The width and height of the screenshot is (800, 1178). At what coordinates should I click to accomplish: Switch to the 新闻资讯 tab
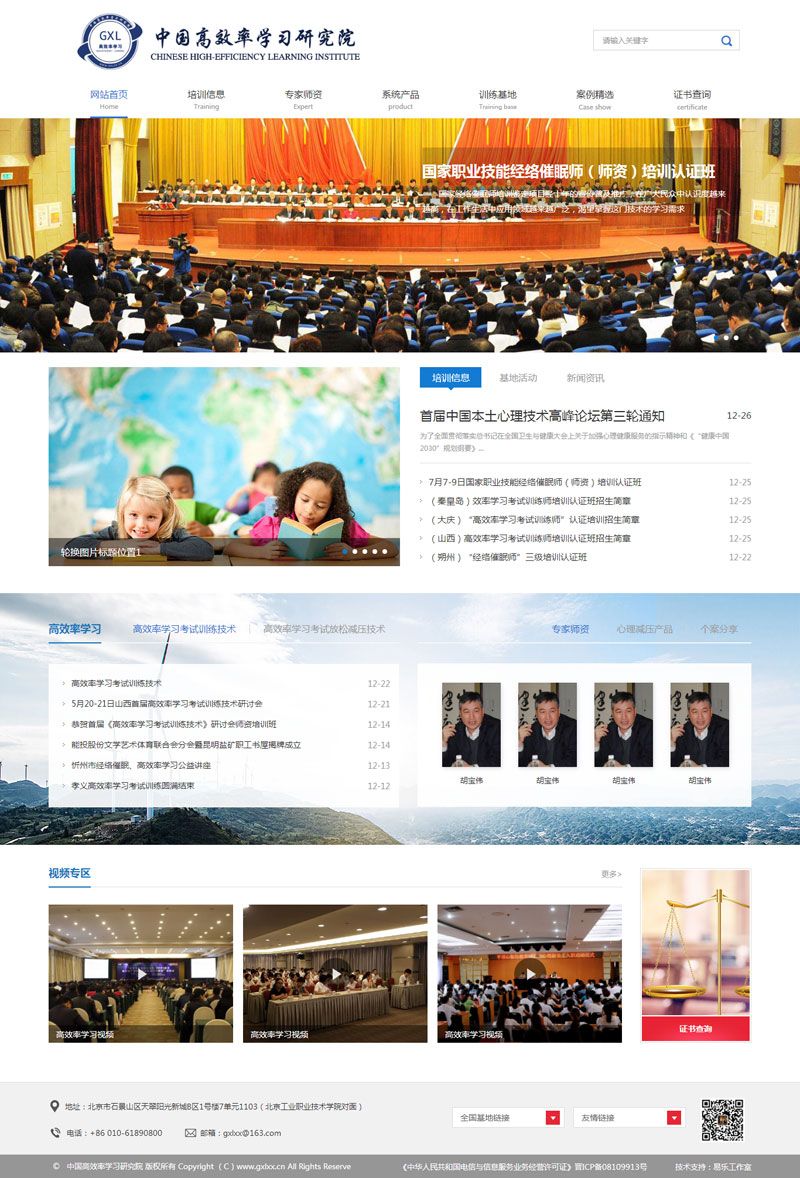point(585,378)
